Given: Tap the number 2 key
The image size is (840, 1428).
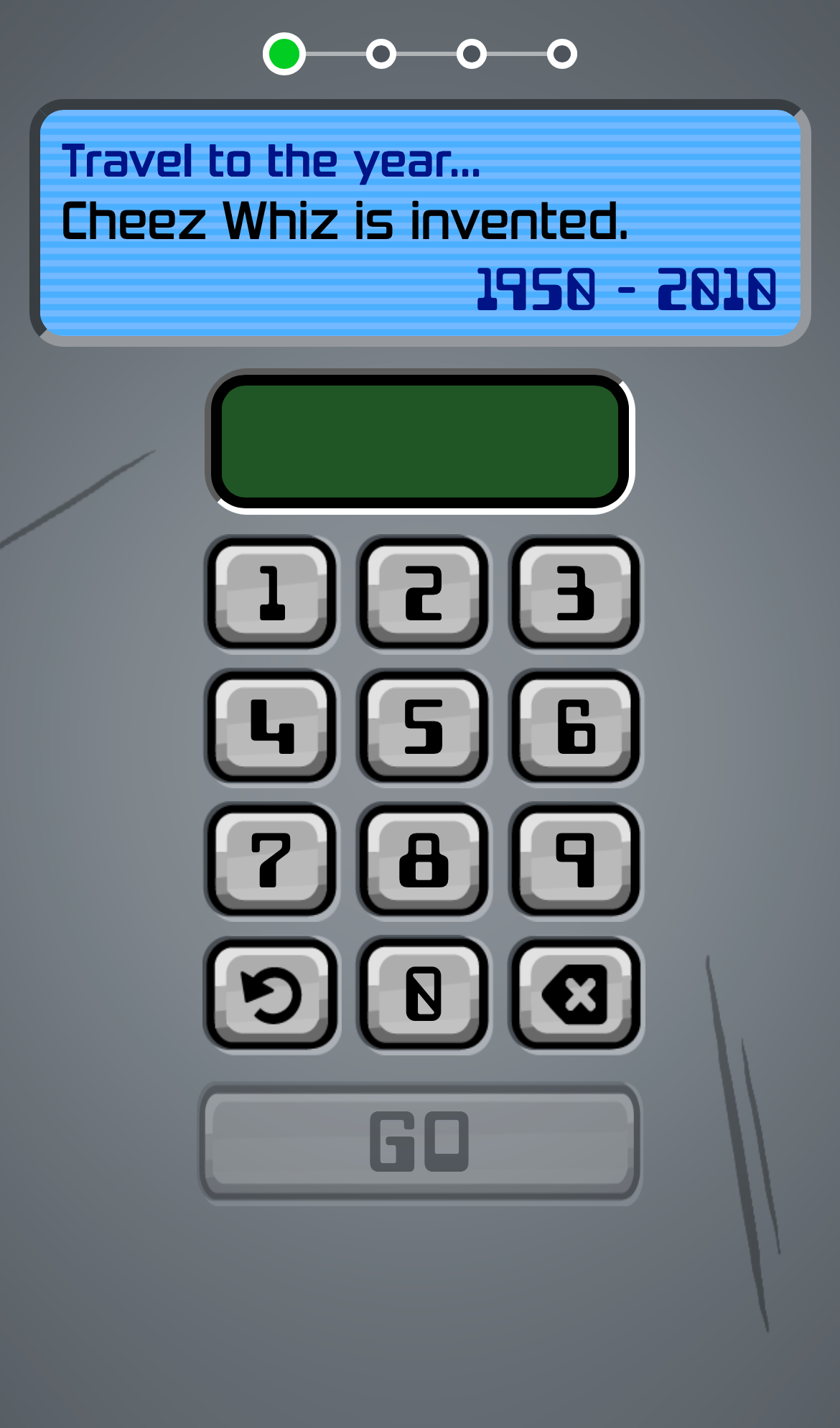Looking at the screenshot, I should 424,592.
